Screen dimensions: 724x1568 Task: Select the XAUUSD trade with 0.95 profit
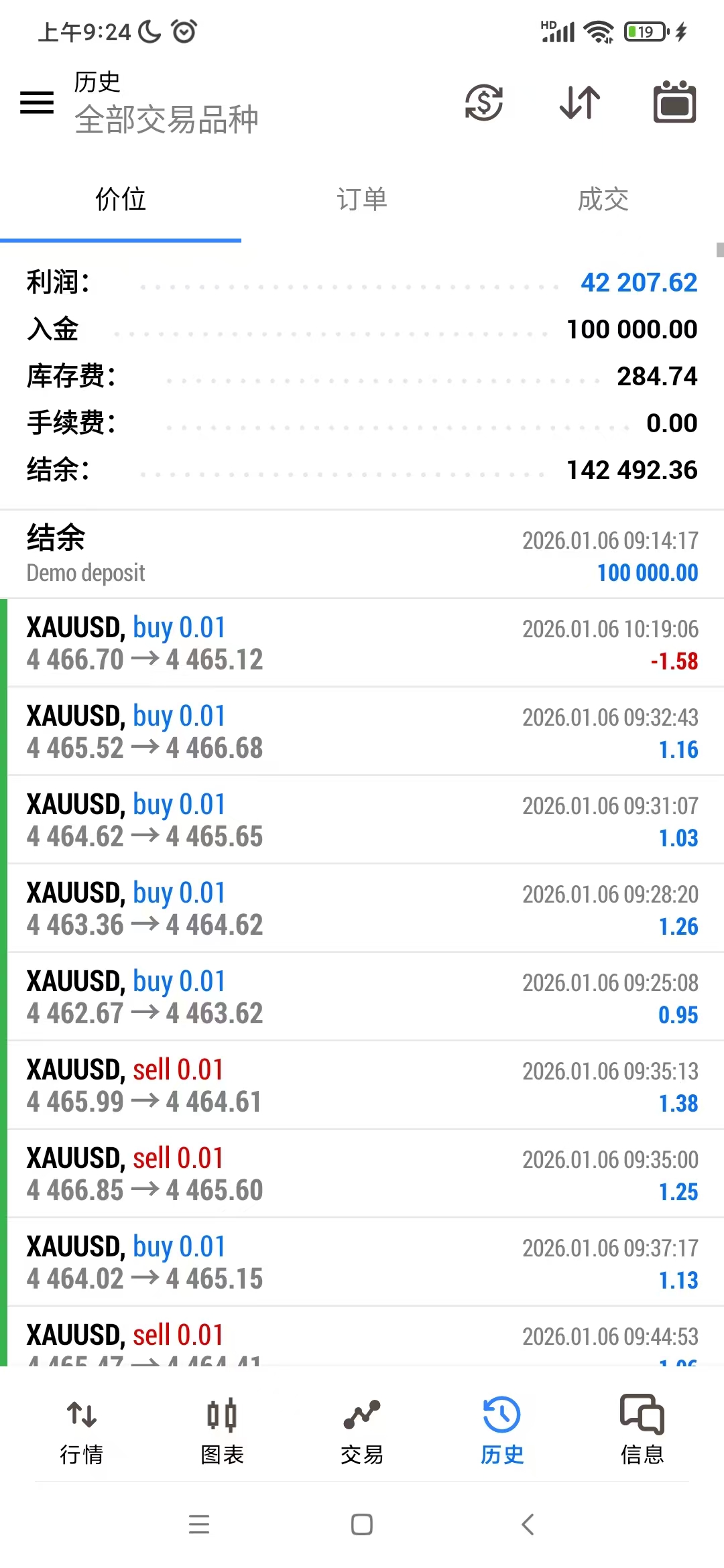362,997
